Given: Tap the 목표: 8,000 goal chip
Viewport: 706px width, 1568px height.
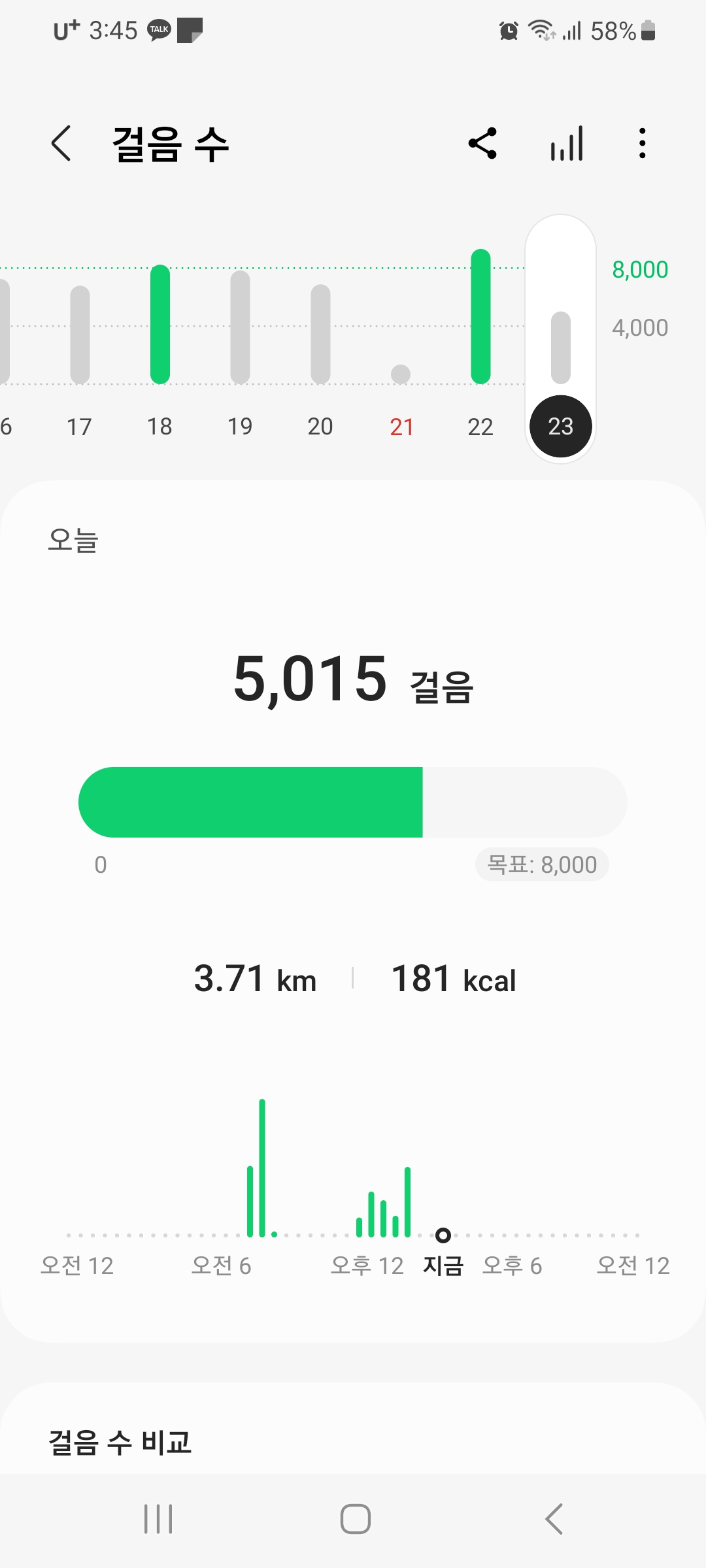Looking at the screenshot, I should [x=542, y=864].
